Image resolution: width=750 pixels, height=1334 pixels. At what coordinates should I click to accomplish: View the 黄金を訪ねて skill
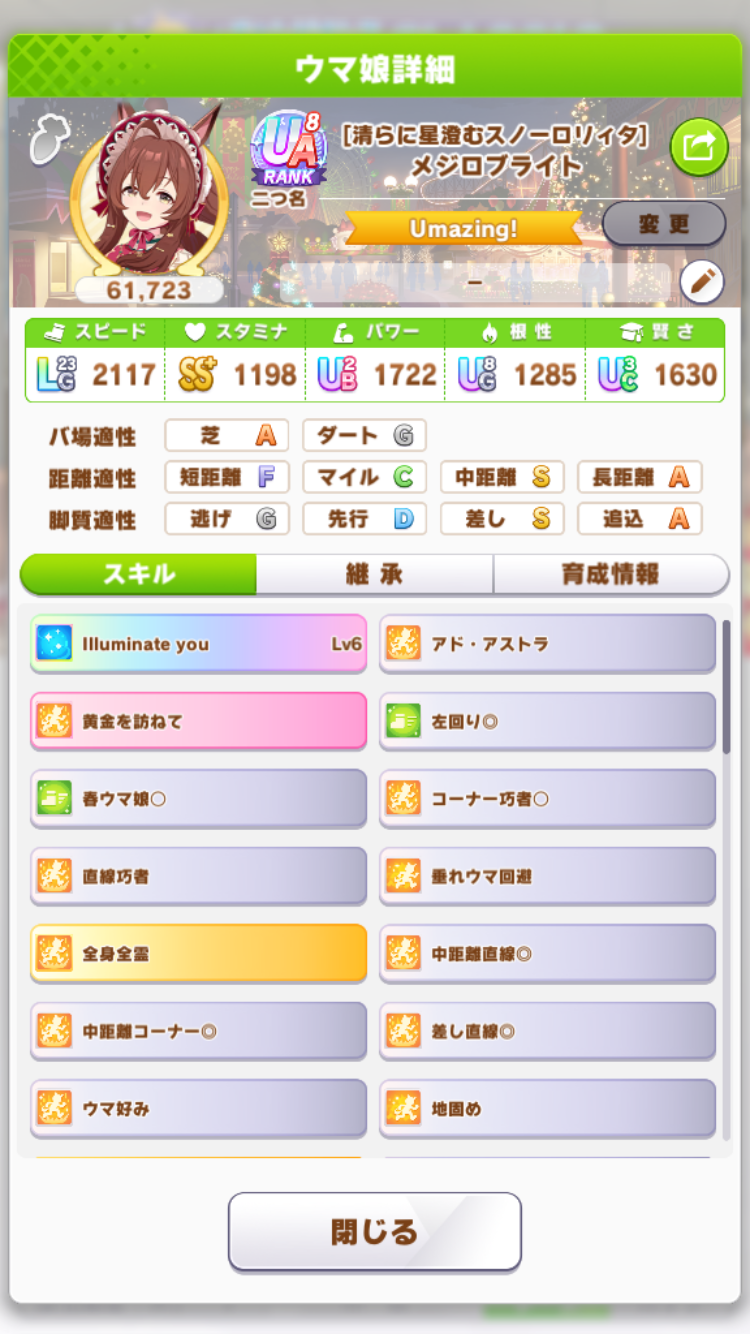pos(198,721)
